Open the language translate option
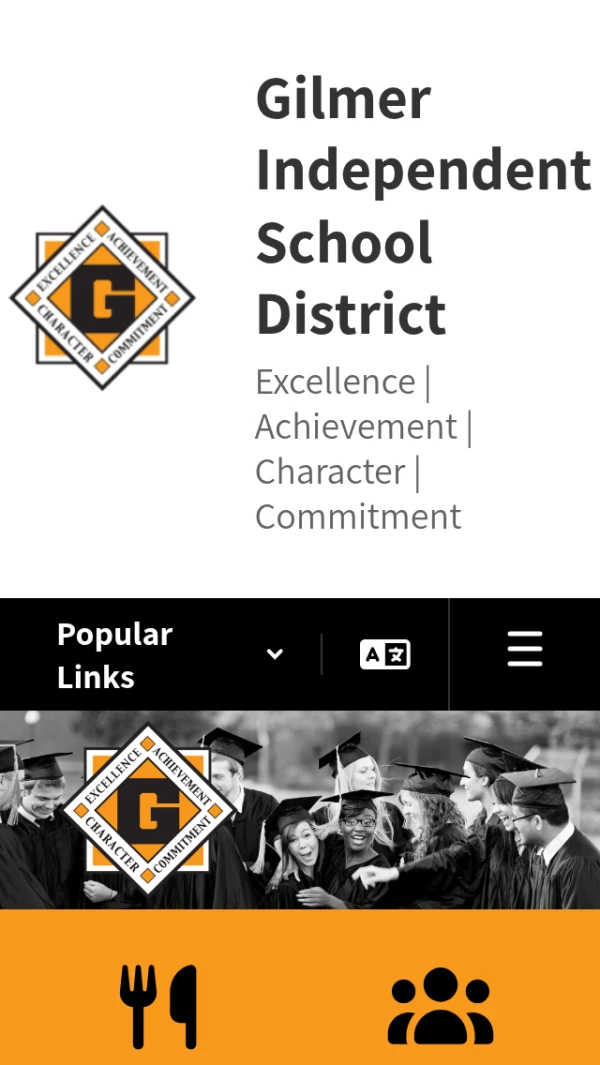 click(x=385, y=655)
